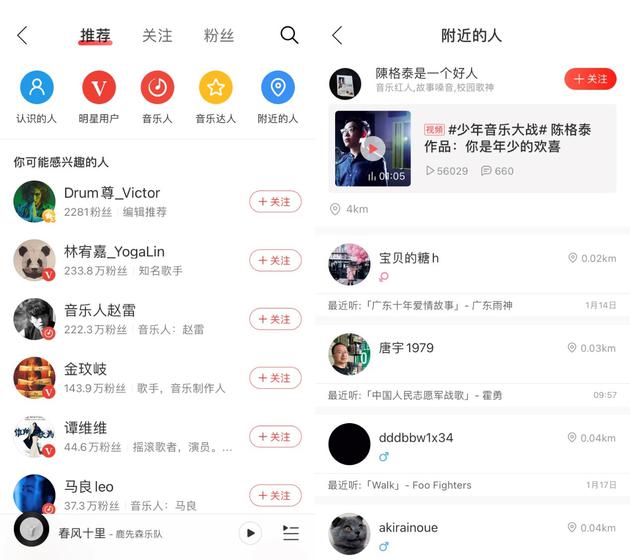Switch to the 粉丝 tab

tap(218, 36)
